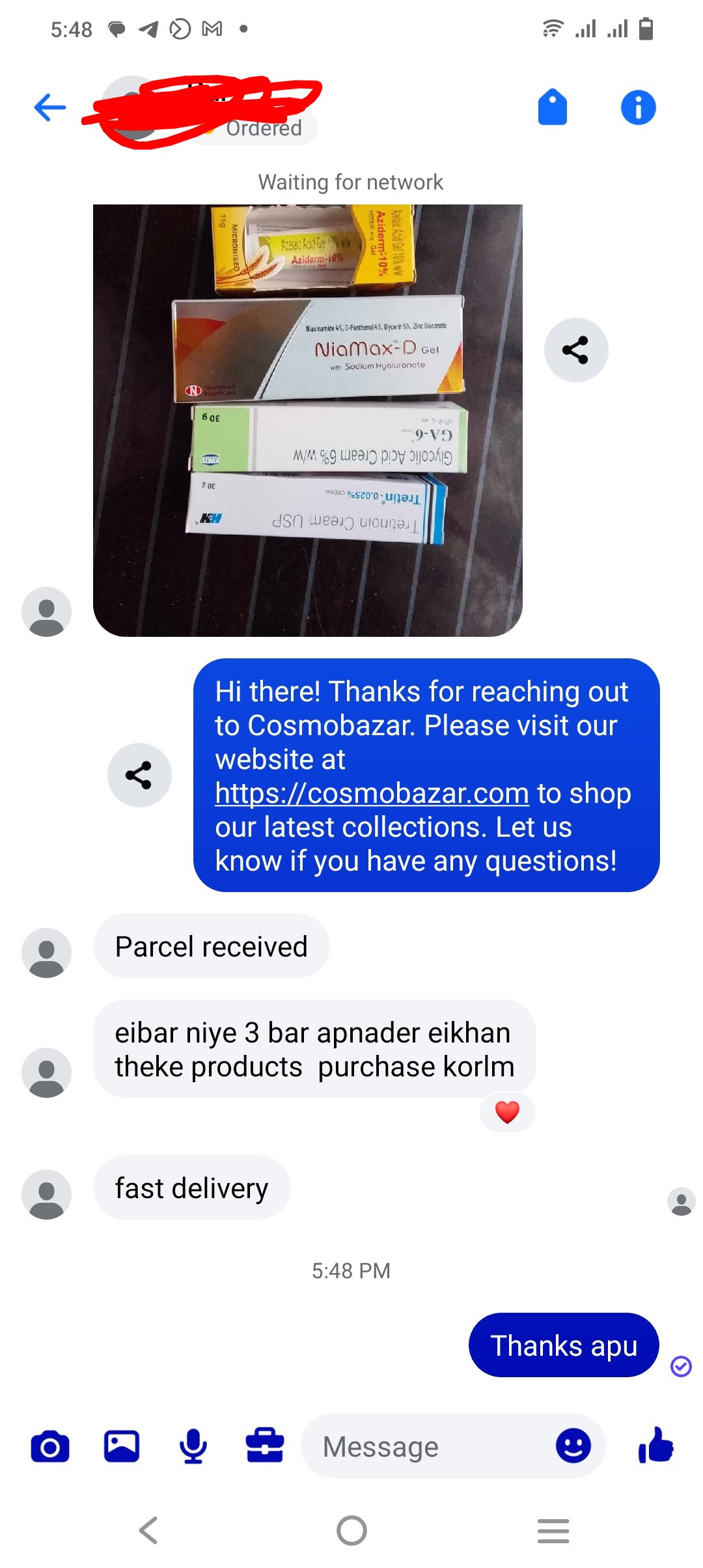Open the received product photo
The height and width of the screenshot is (1568, 703).
coord(307,420)
